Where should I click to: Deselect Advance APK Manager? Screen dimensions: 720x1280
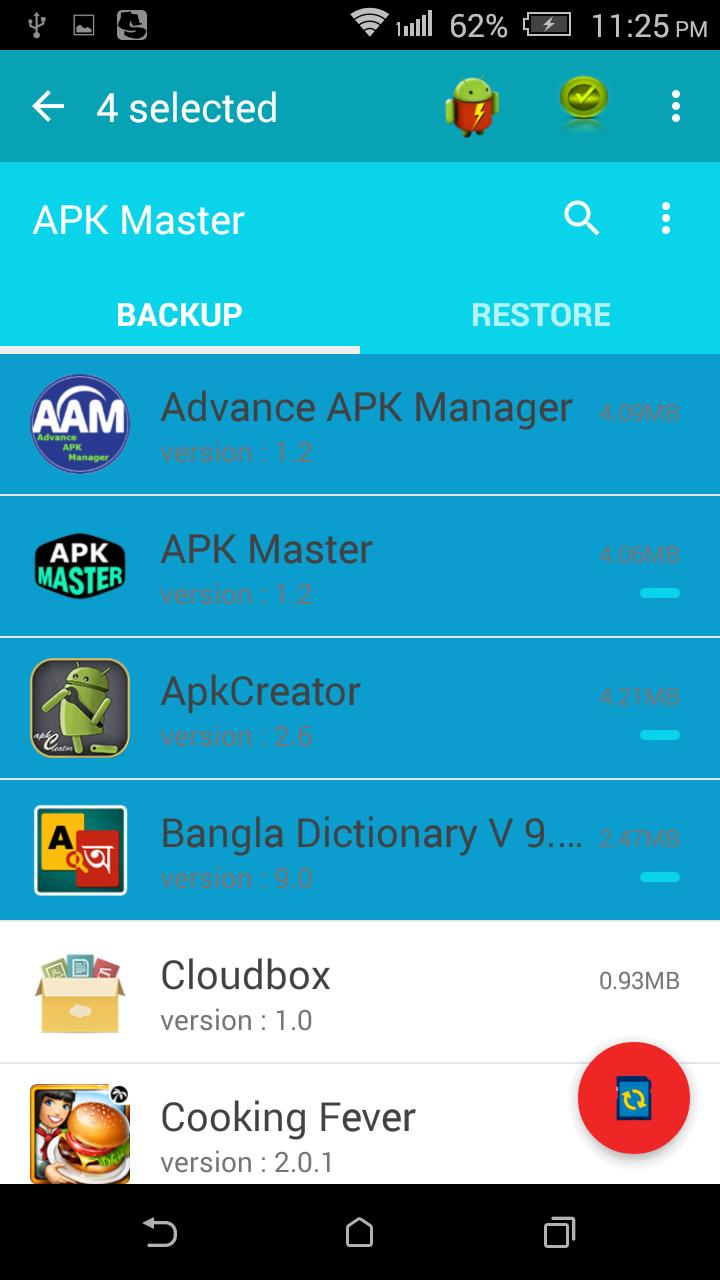360,425
